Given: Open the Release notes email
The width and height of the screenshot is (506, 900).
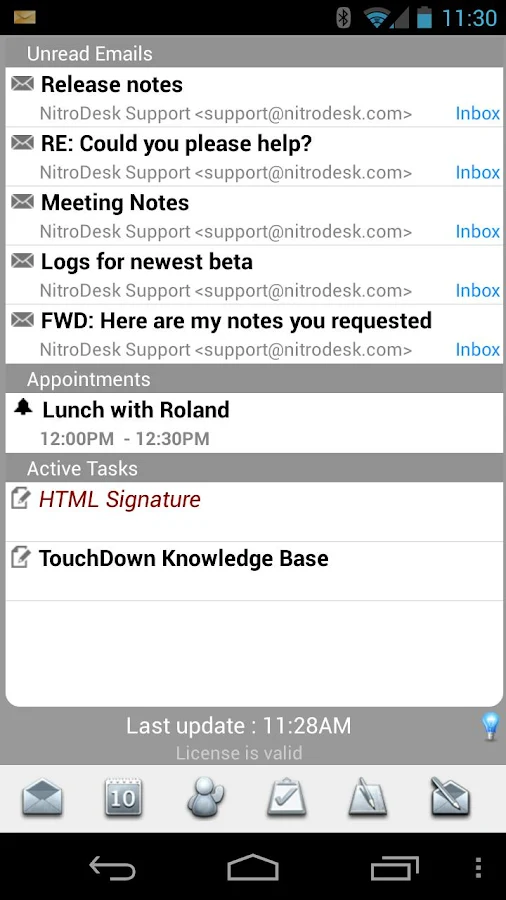Looking at the screenshot, I should click(254, 97).
